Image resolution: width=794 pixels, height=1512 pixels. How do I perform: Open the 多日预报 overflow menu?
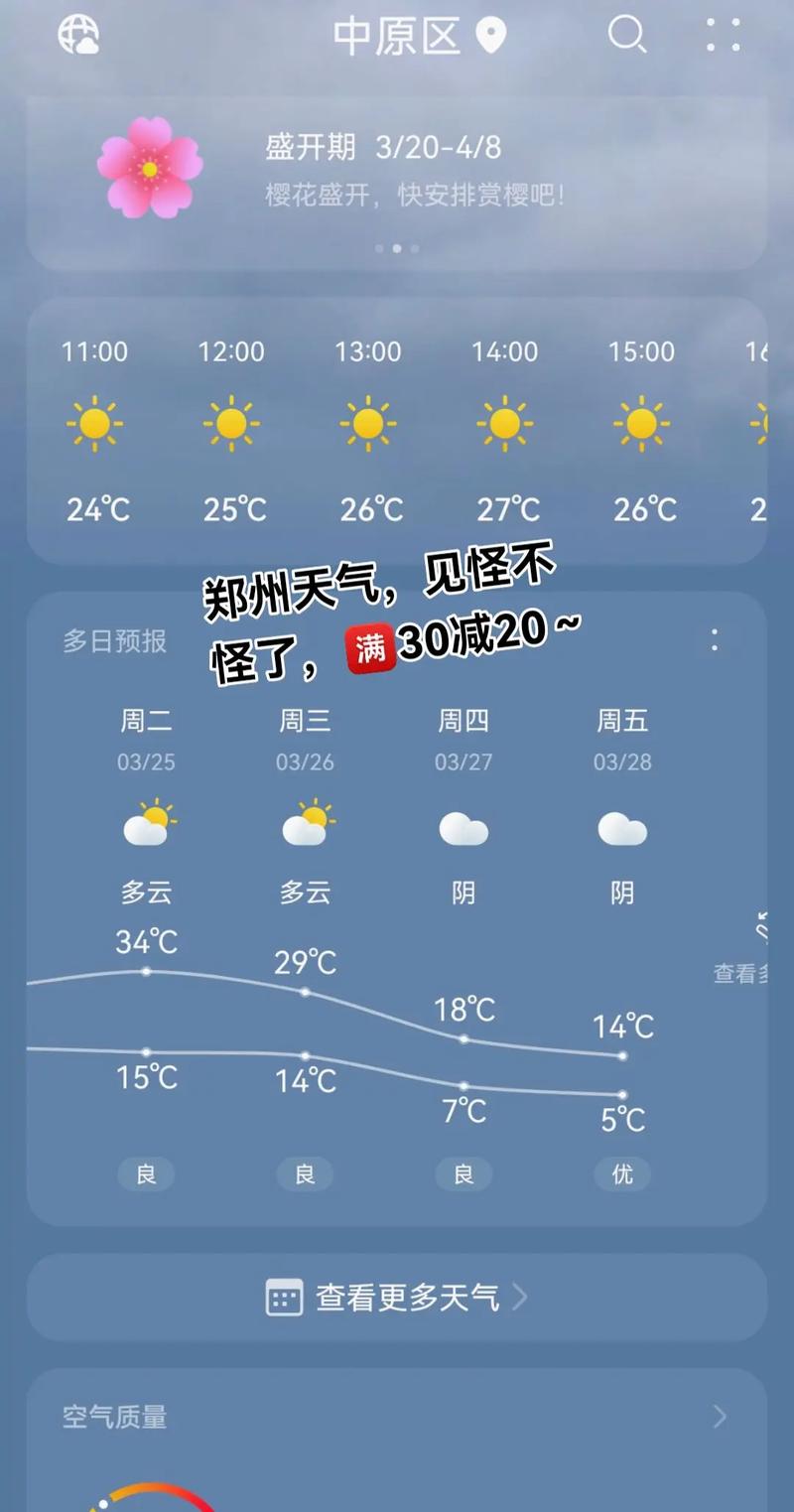coord(714,641)
